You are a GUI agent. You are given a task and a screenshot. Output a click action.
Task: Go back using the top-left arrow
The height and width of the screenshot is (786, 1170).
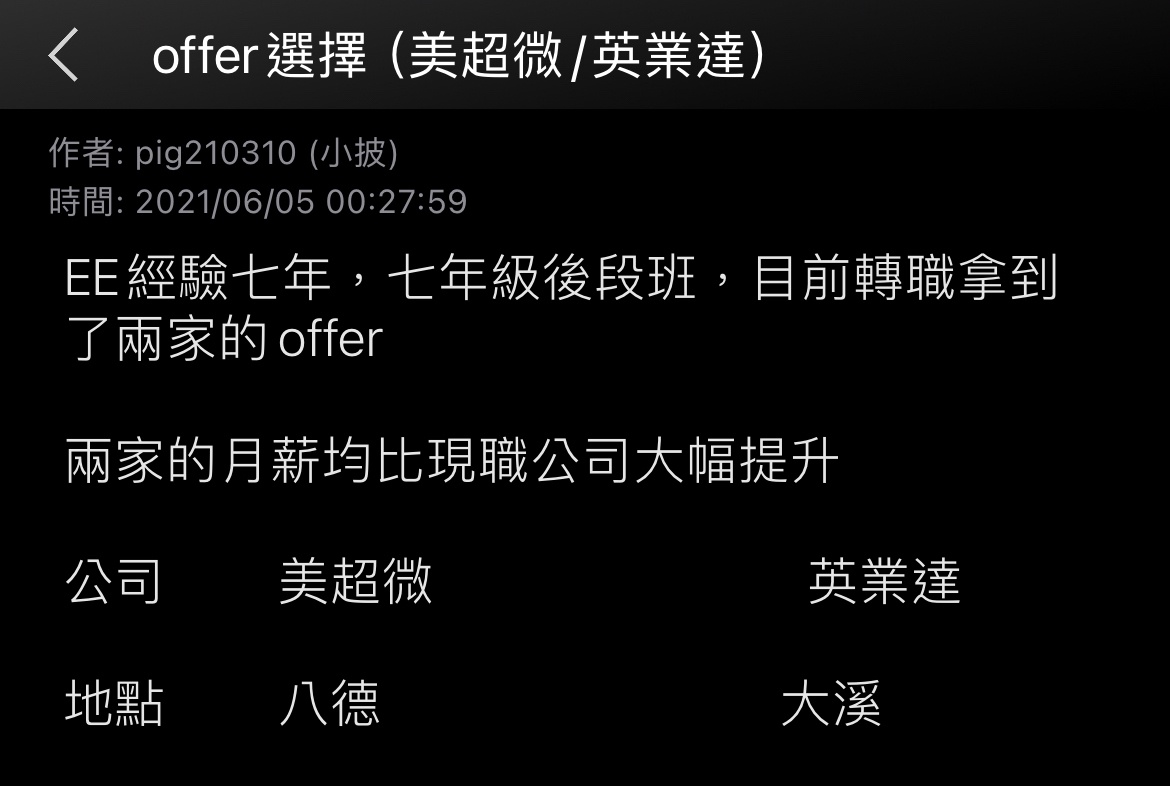coord(63,55)
